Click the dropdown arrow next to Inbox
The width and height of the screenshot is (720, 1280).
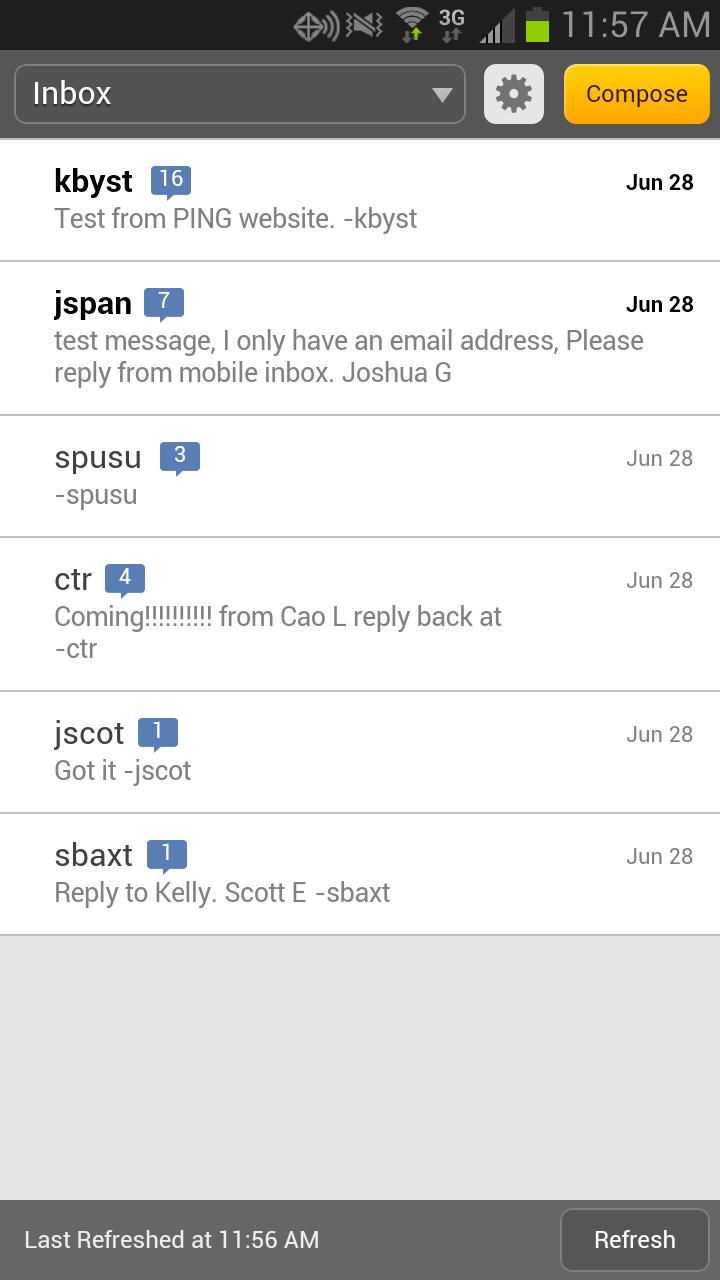[x=440, y=93]
